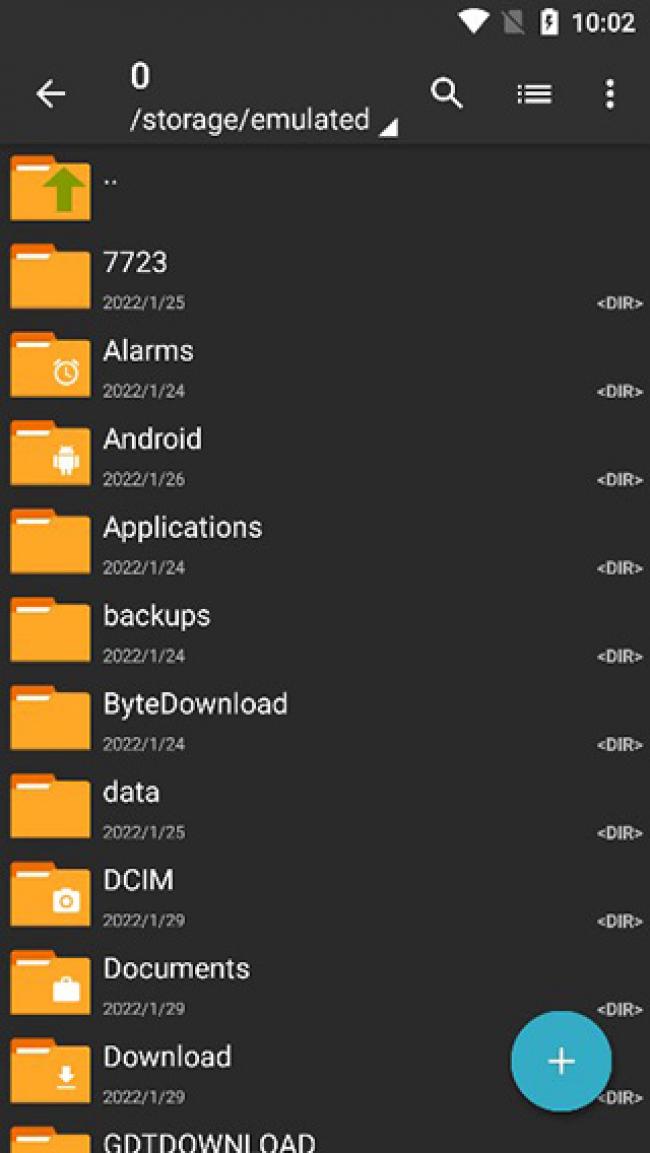Open the search icon
650x1153 pixels.
click(x=447, y=94)
